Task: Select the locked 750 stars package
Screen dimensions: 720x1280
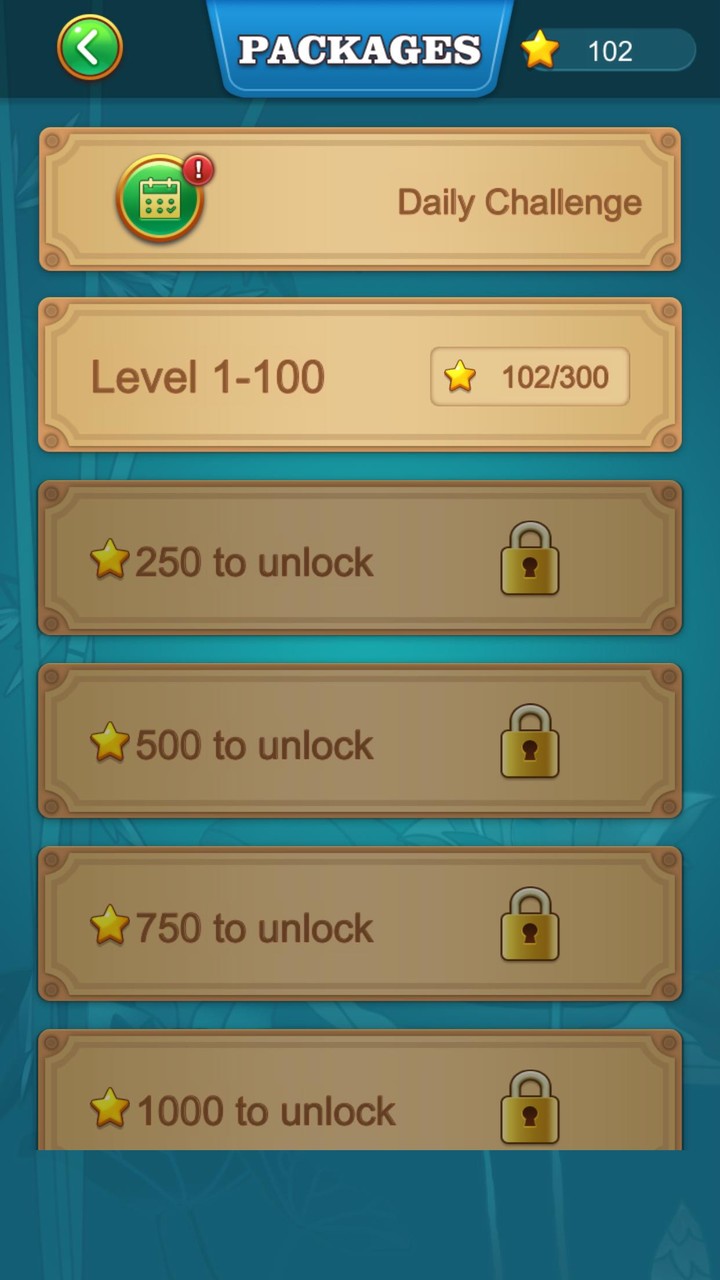Action: pos(360,925)
